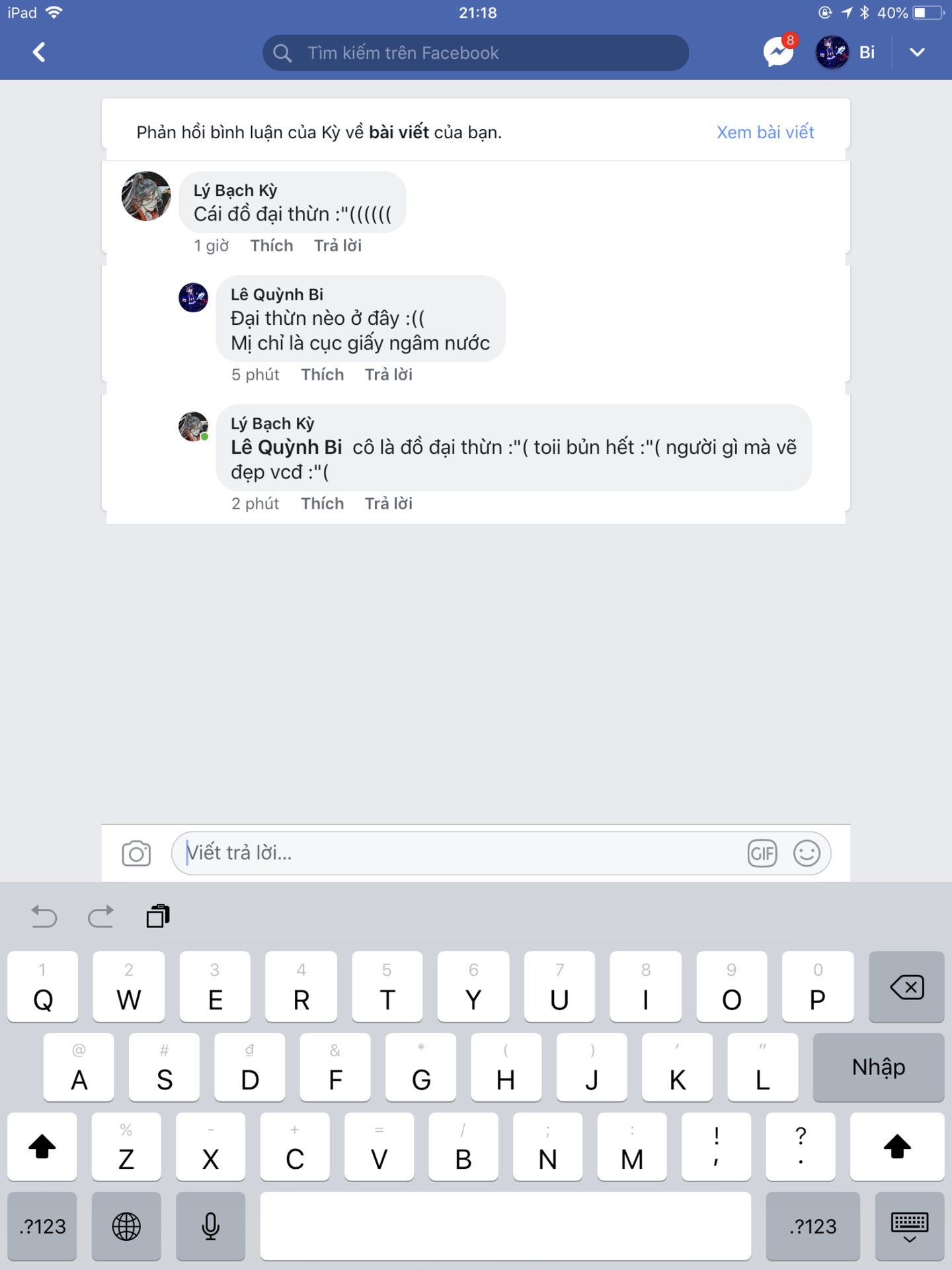
Task: Open the GIF picker
Action: [x=762, y=853]
